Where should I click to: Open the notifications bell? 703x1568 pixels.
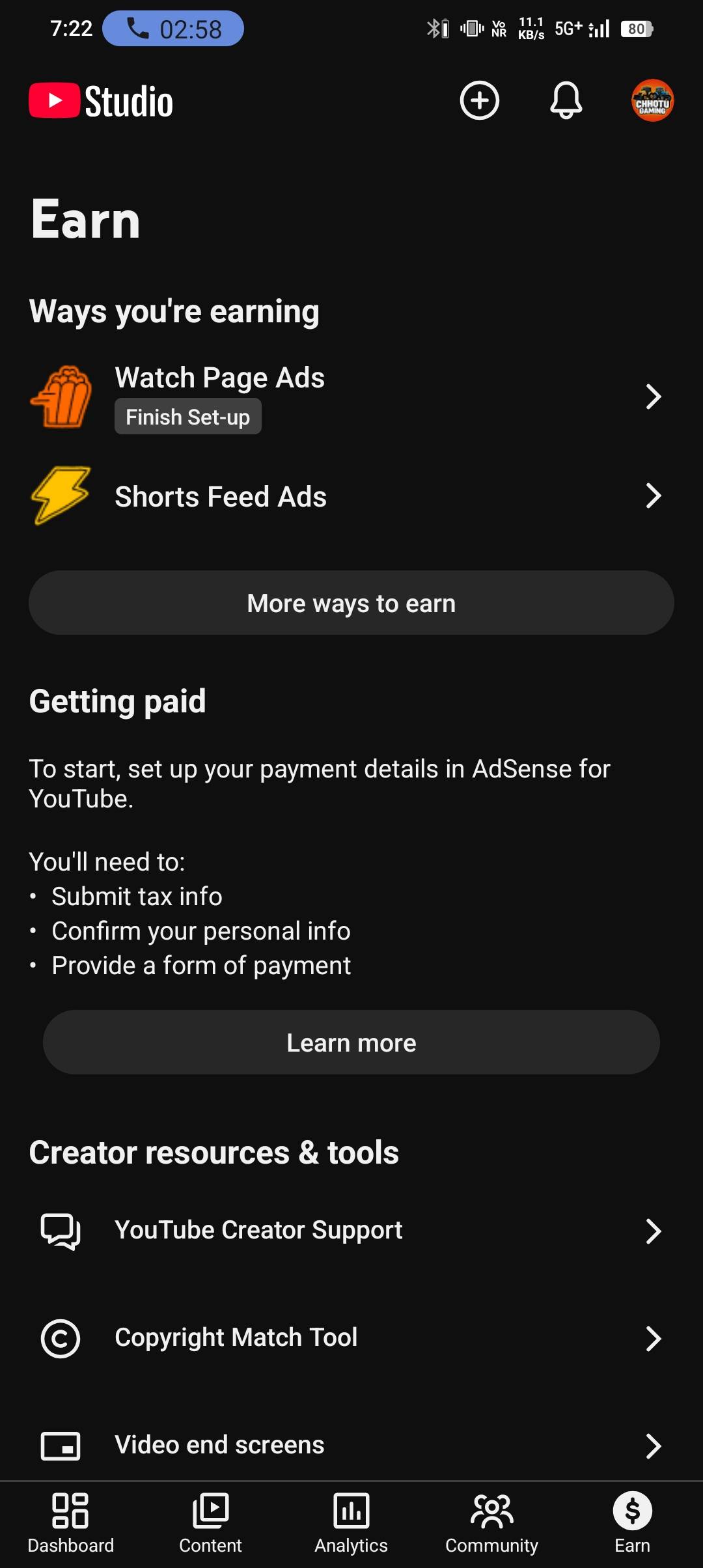pyautogui.click(x=566, y=100)
